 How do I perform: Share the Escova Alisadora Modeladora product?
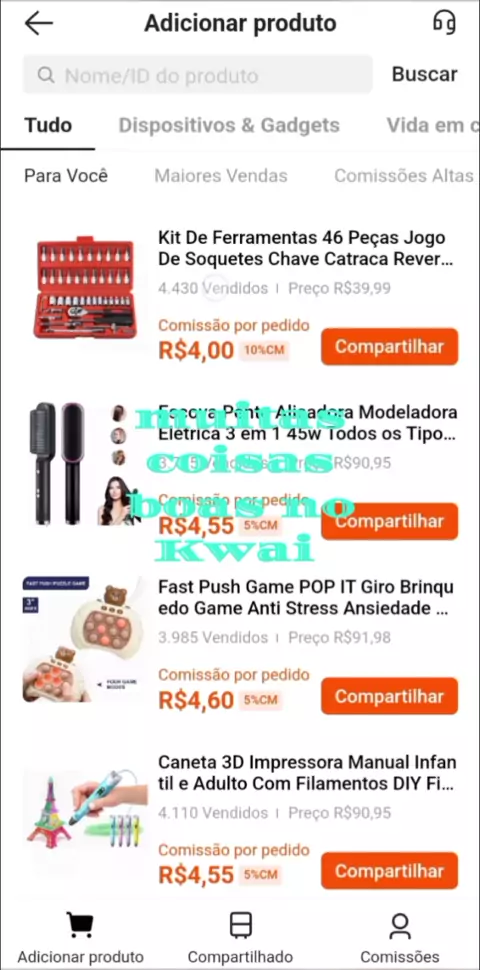390,521
